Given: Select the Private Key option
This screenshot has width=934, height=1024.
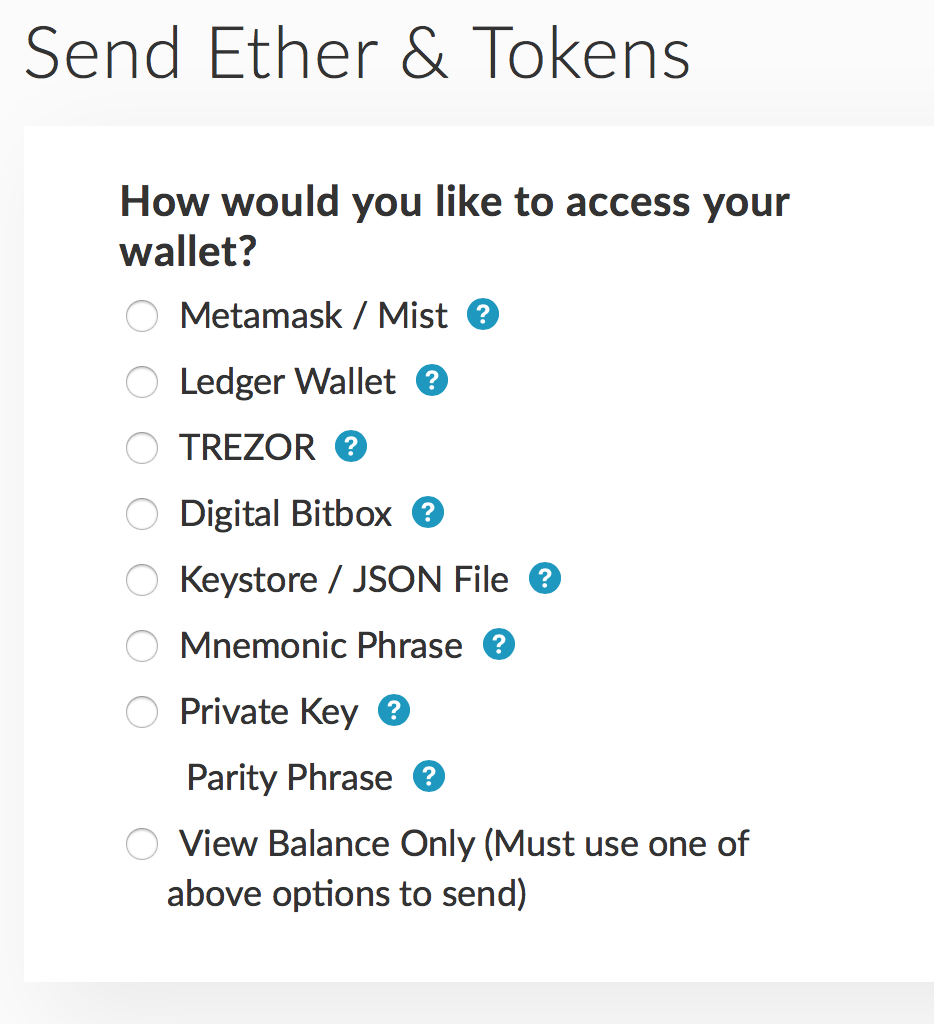Looking at the screenshot, I should point(142,713).
